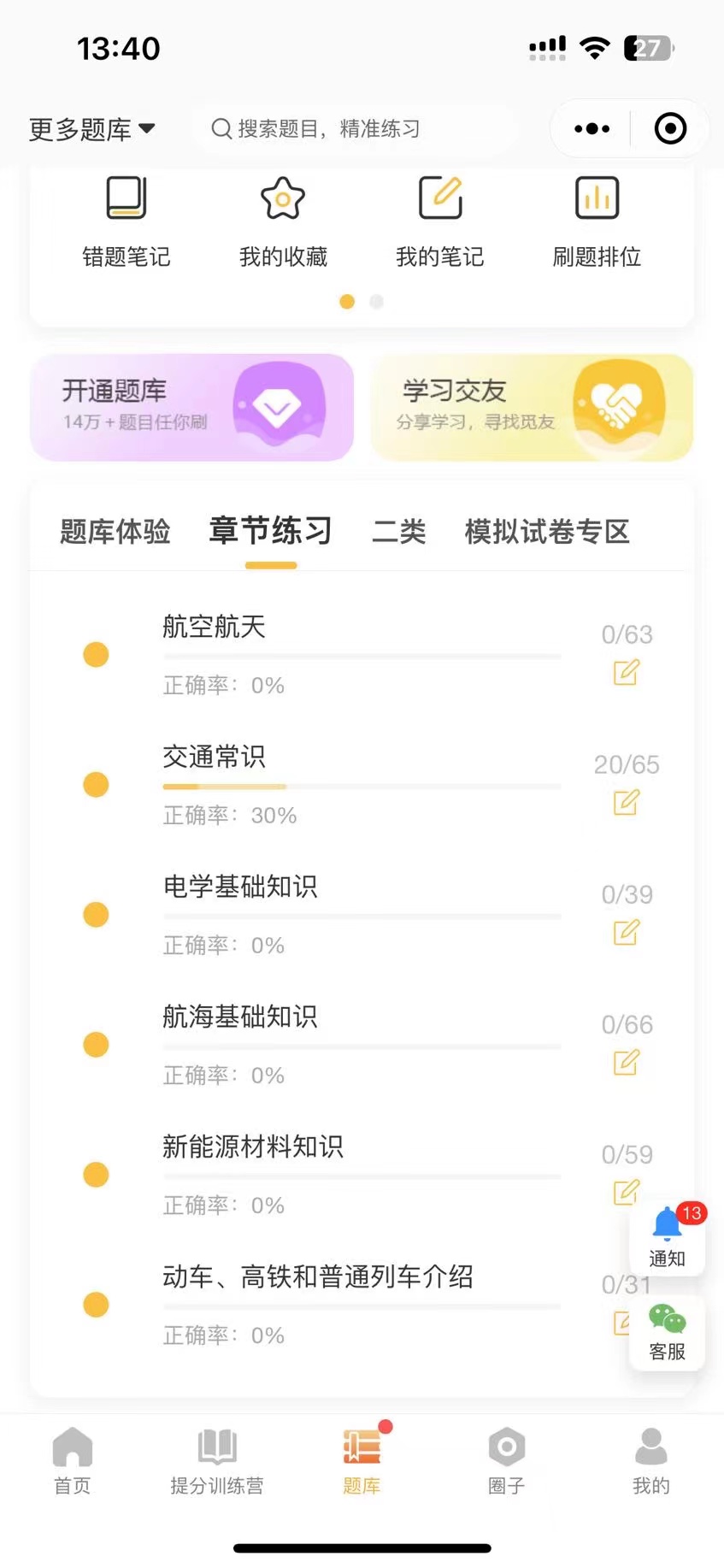Open 刷题排位
Image resolution: width=724 pixels, height=1568 pixels.
click(x=597, y=221)
